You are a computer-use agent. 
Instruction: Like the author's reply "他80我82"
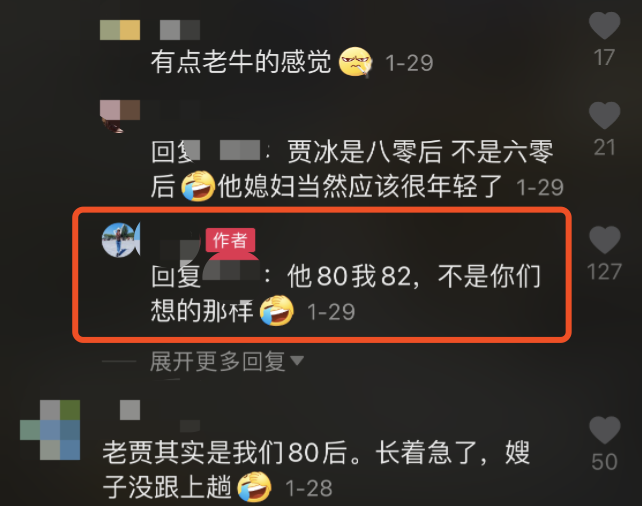click(604, 239)
